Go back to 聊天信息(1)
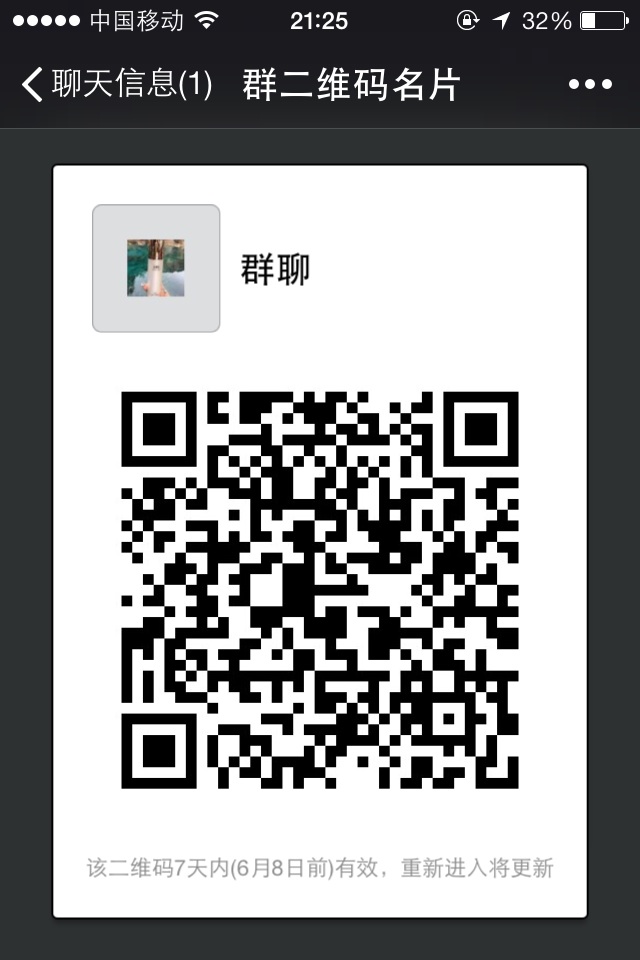640x960 pixels. point(115,85)
